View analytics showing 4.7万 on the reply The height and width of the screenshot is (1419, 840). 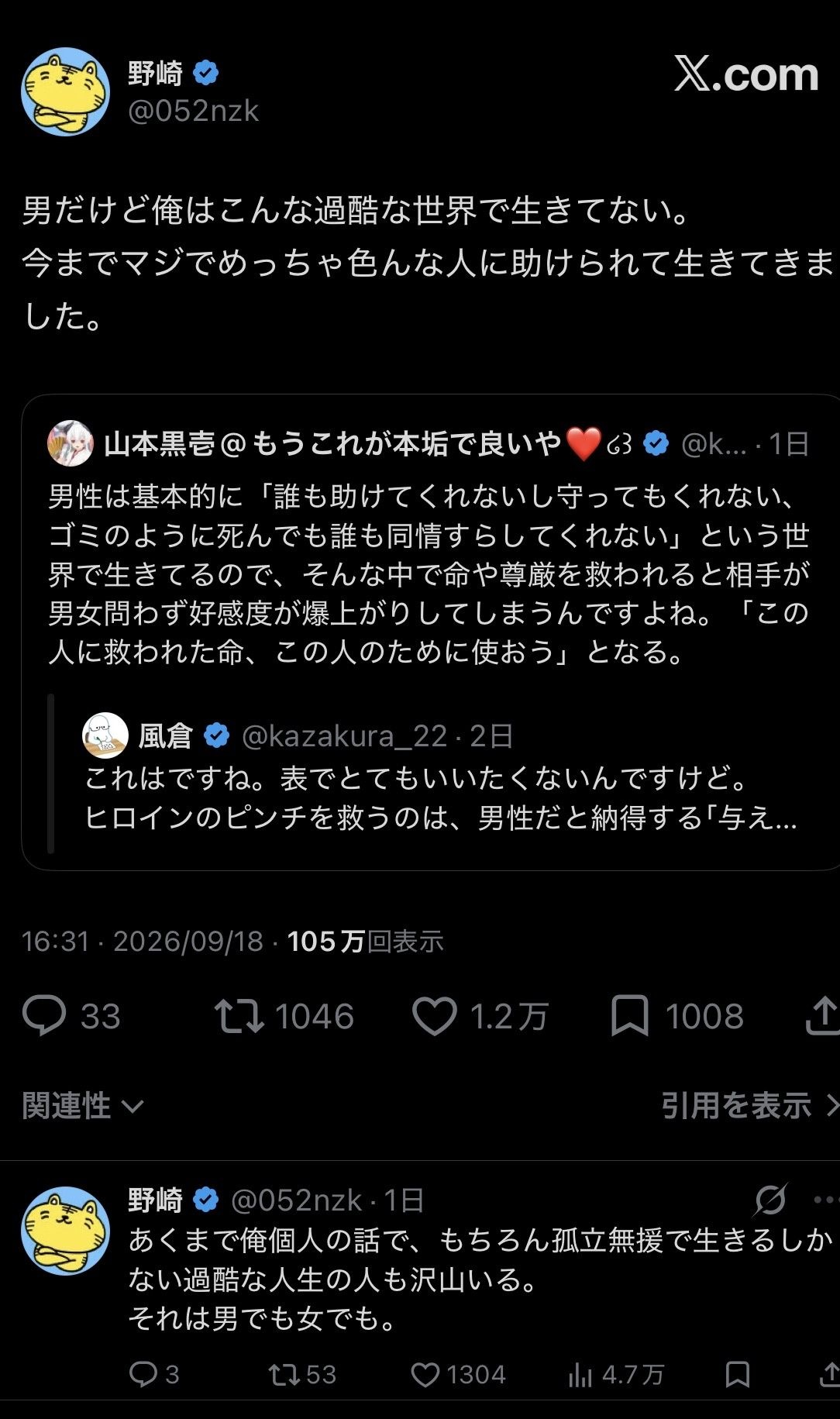(617, 1375)
